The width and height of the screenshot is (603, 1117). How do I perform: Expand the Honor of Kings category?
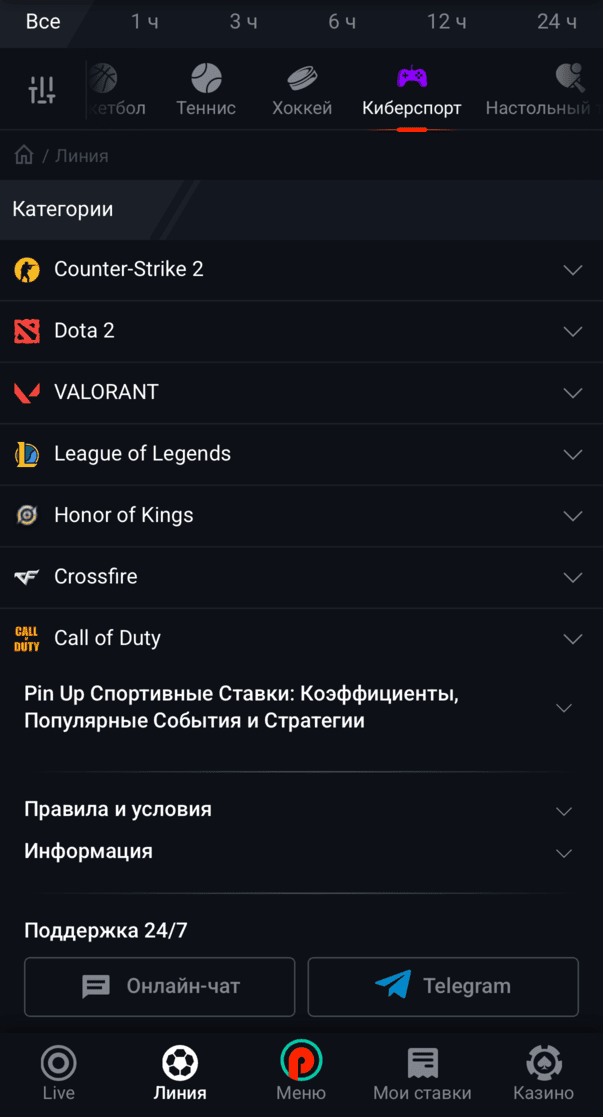tap(300, 516)
